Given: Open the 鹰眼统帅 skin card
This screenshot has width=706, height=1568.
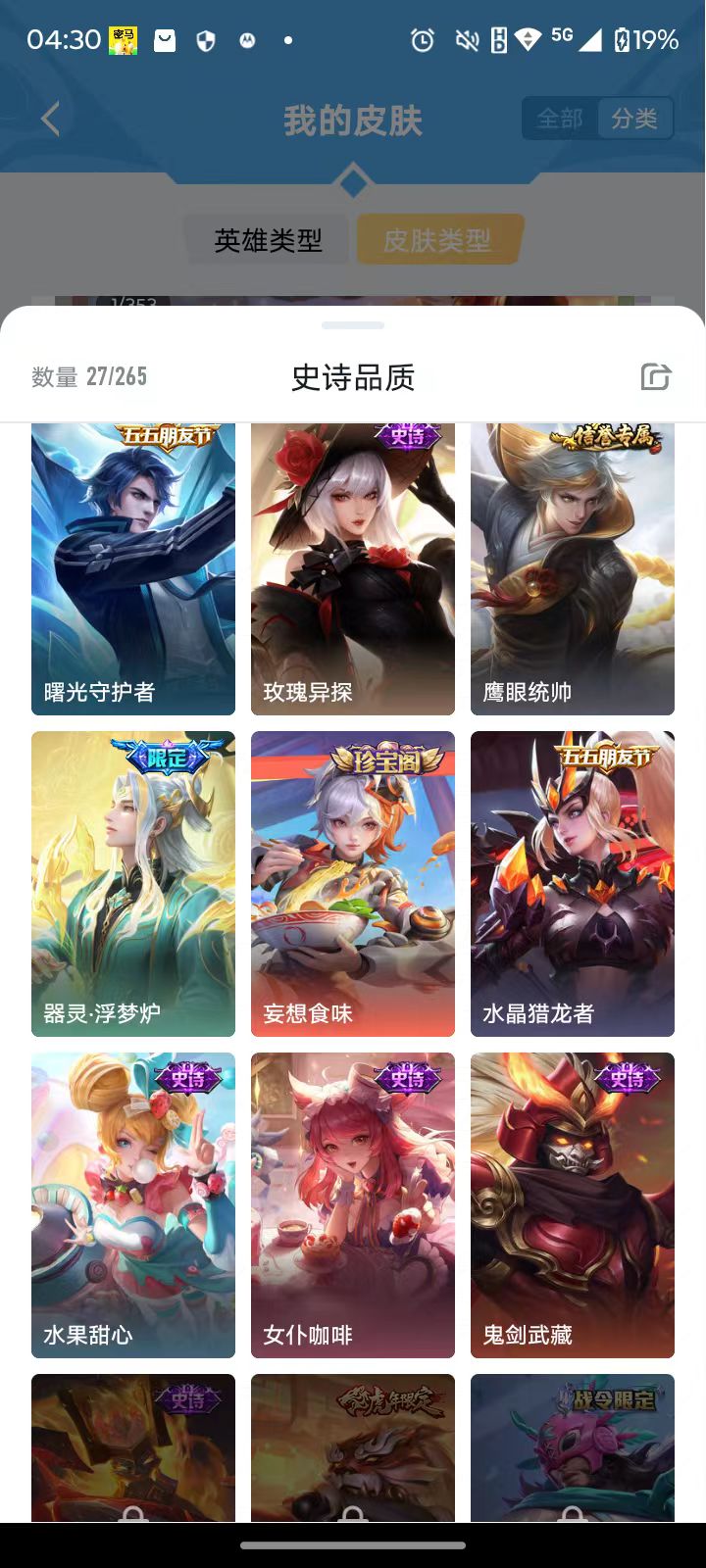Looking at the screenshot, I should click(573, 568).
